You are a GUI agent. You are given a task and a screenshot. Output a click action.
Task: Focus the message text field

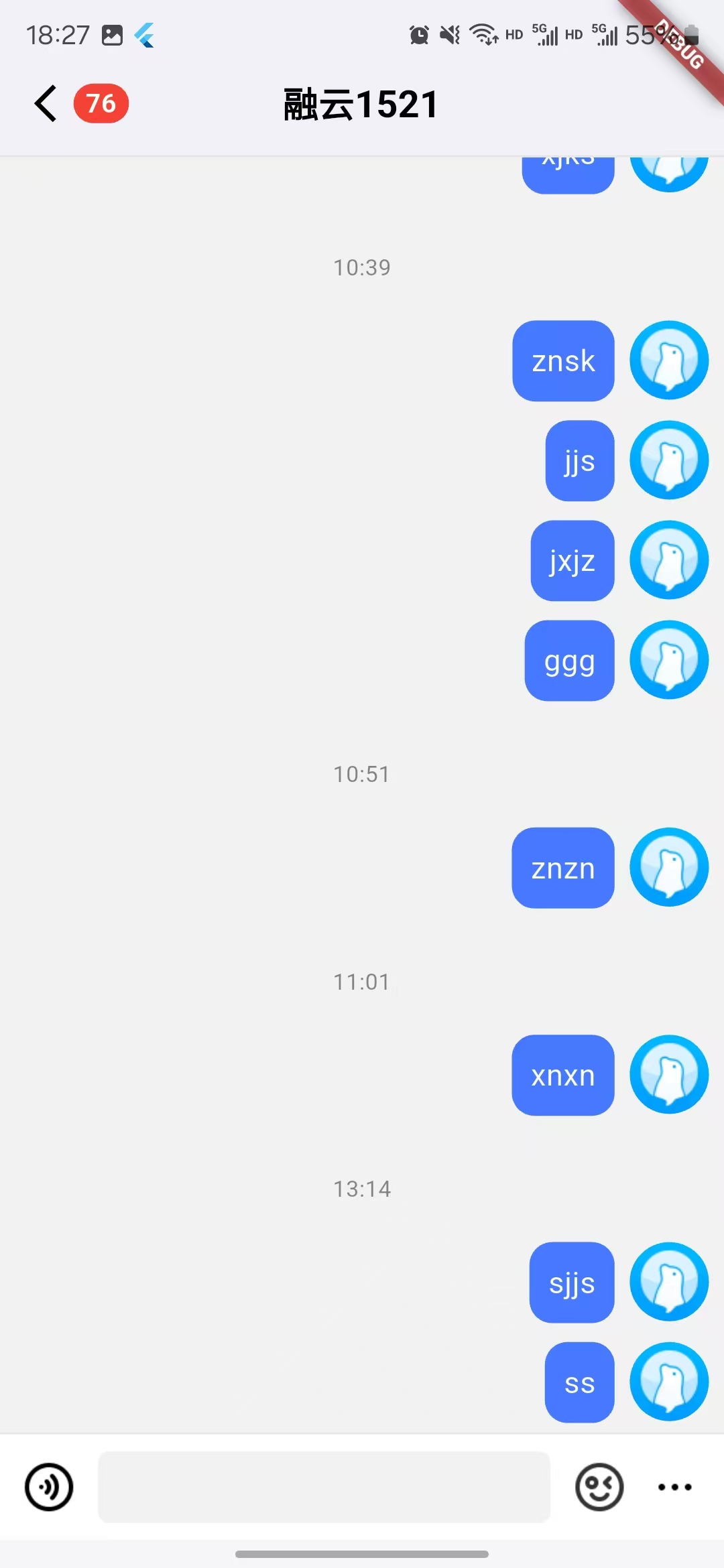point(324,1487)
